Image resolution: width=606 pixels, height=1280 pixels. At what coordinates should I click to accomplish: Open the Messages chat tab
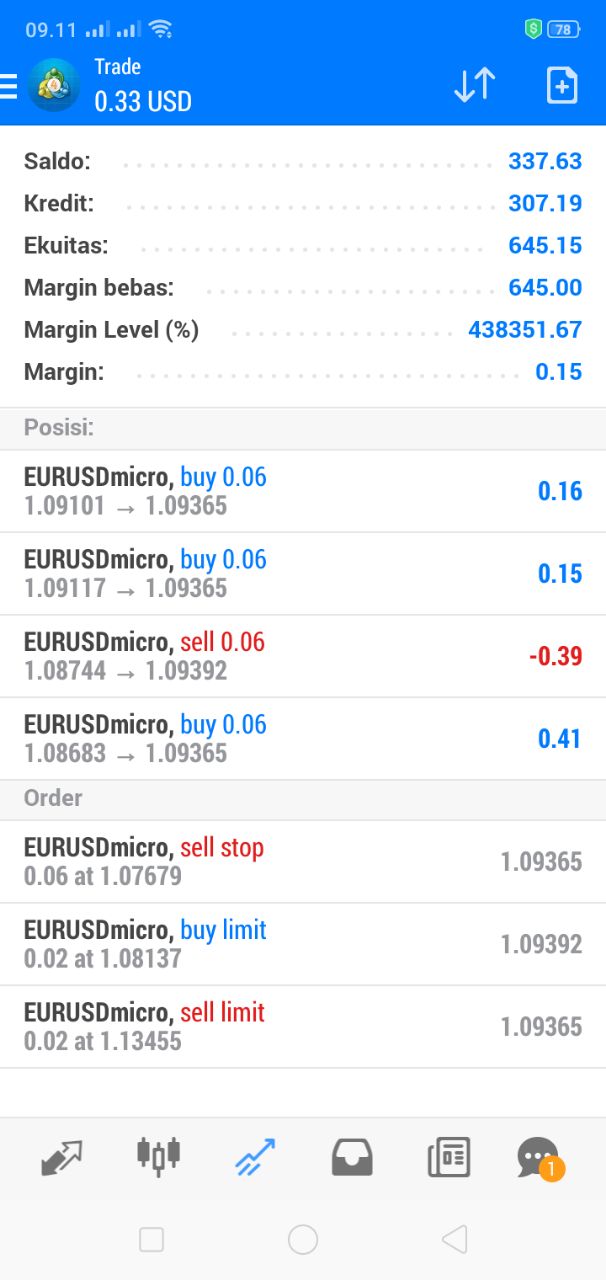539,1158
